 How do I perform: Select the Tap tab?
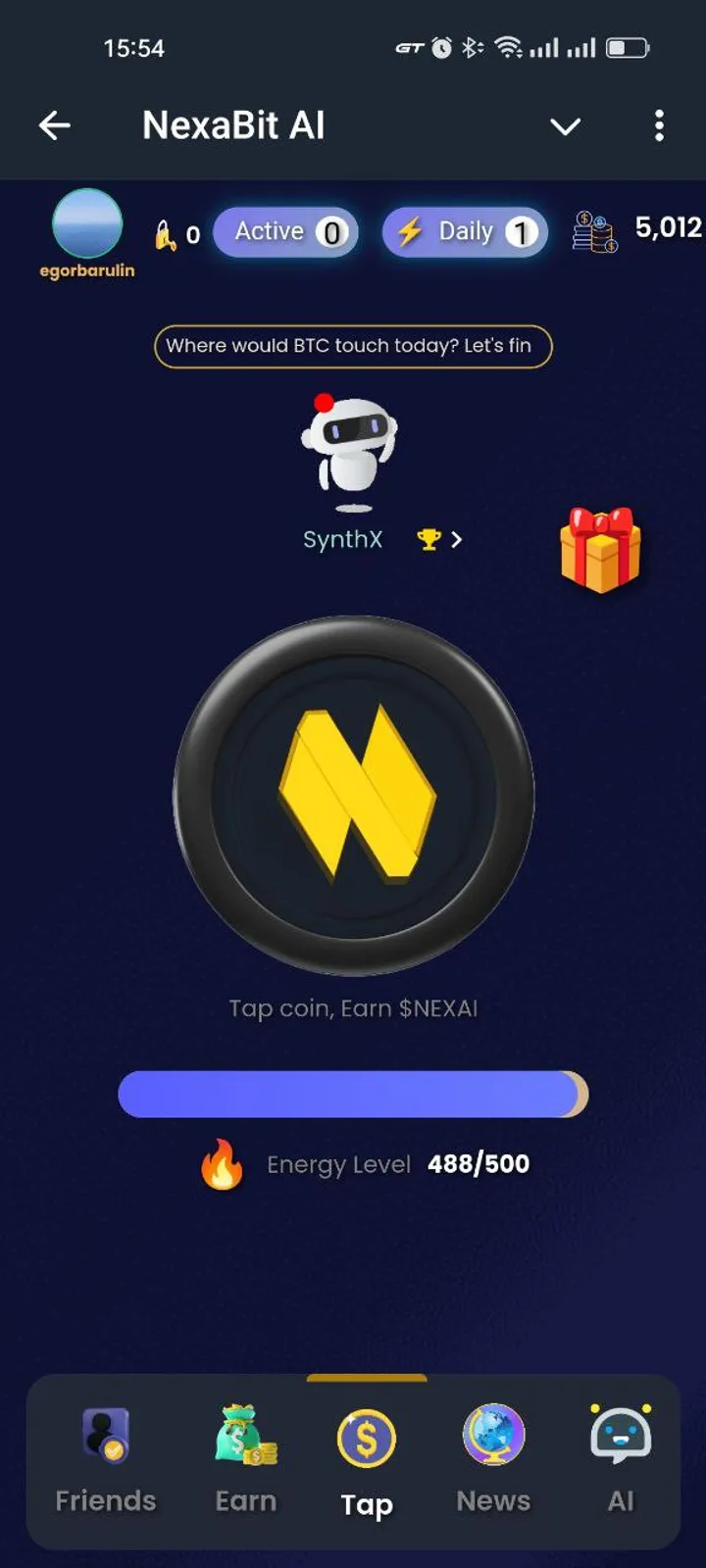coord(366,1460)
